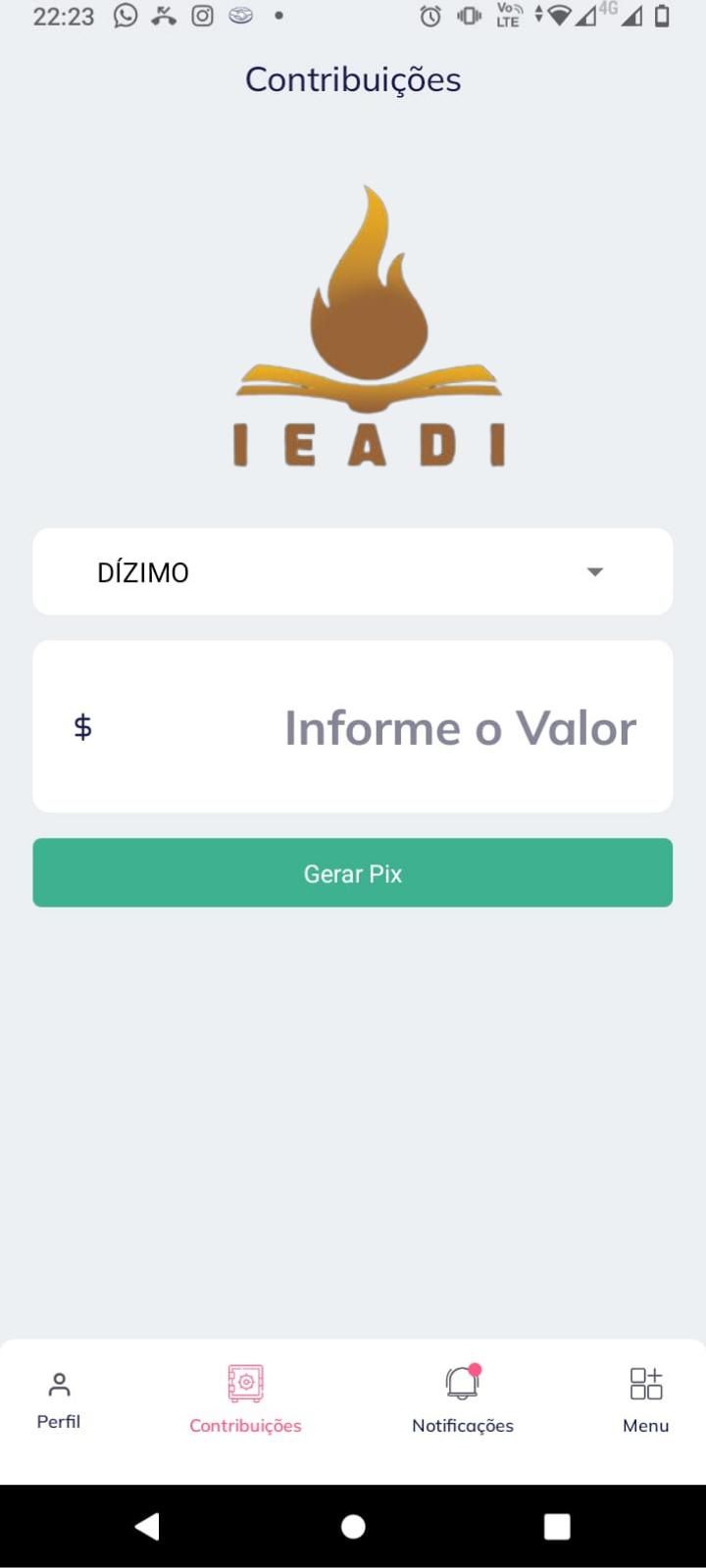Select the Contribuições tab
706x1568 pixels.
click(x=245, y=1401)
